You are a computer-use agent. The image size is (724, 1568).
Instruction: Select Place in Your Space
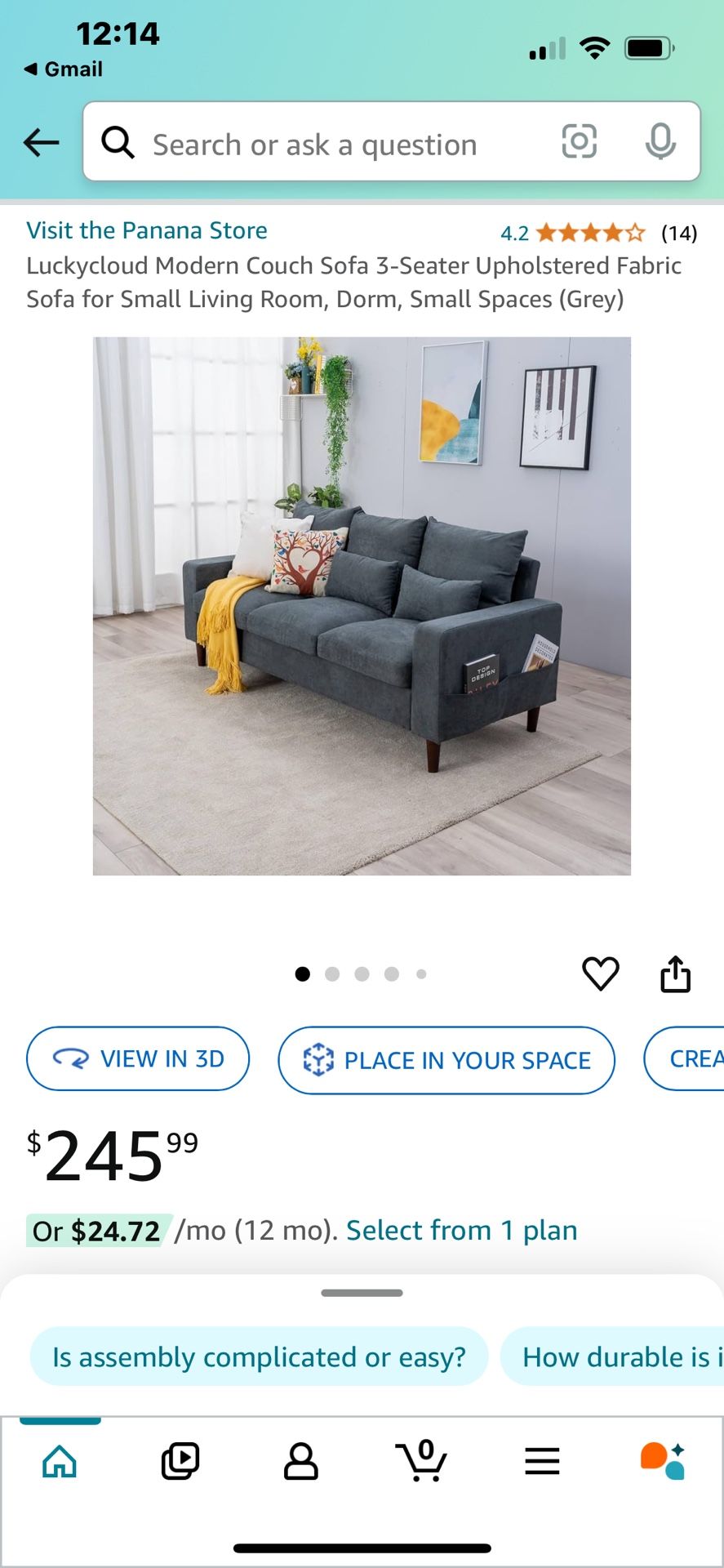coord(446,1060)
